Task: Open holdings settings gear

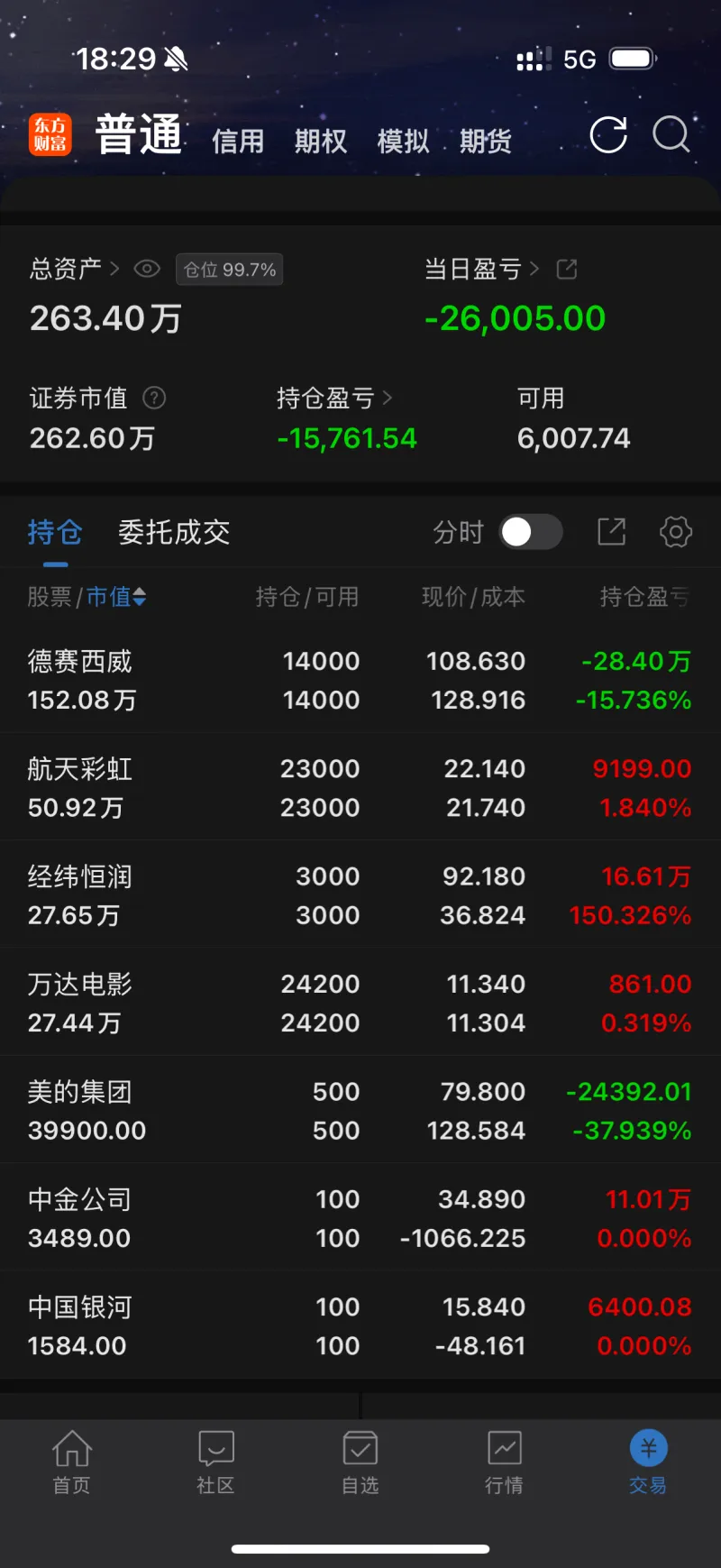Action: (x=676, y=532)
